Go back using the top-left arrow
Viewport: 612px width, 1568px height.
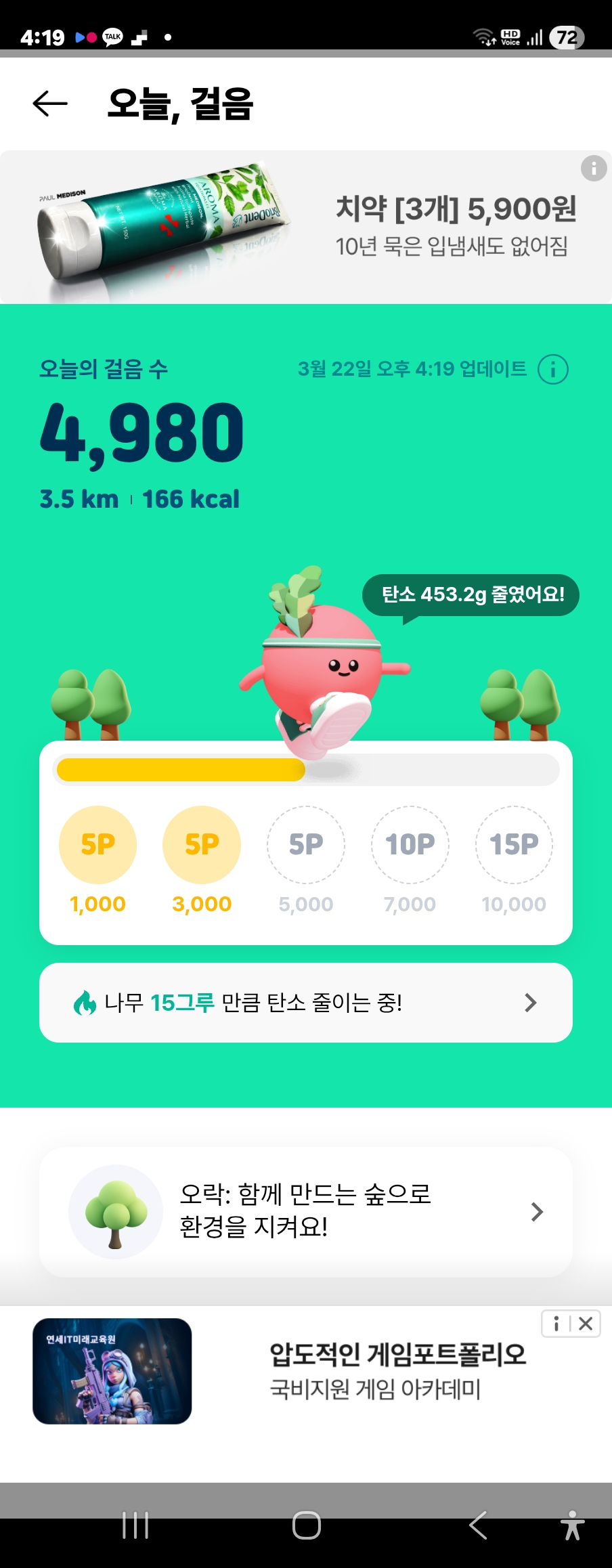pos(50,104)
